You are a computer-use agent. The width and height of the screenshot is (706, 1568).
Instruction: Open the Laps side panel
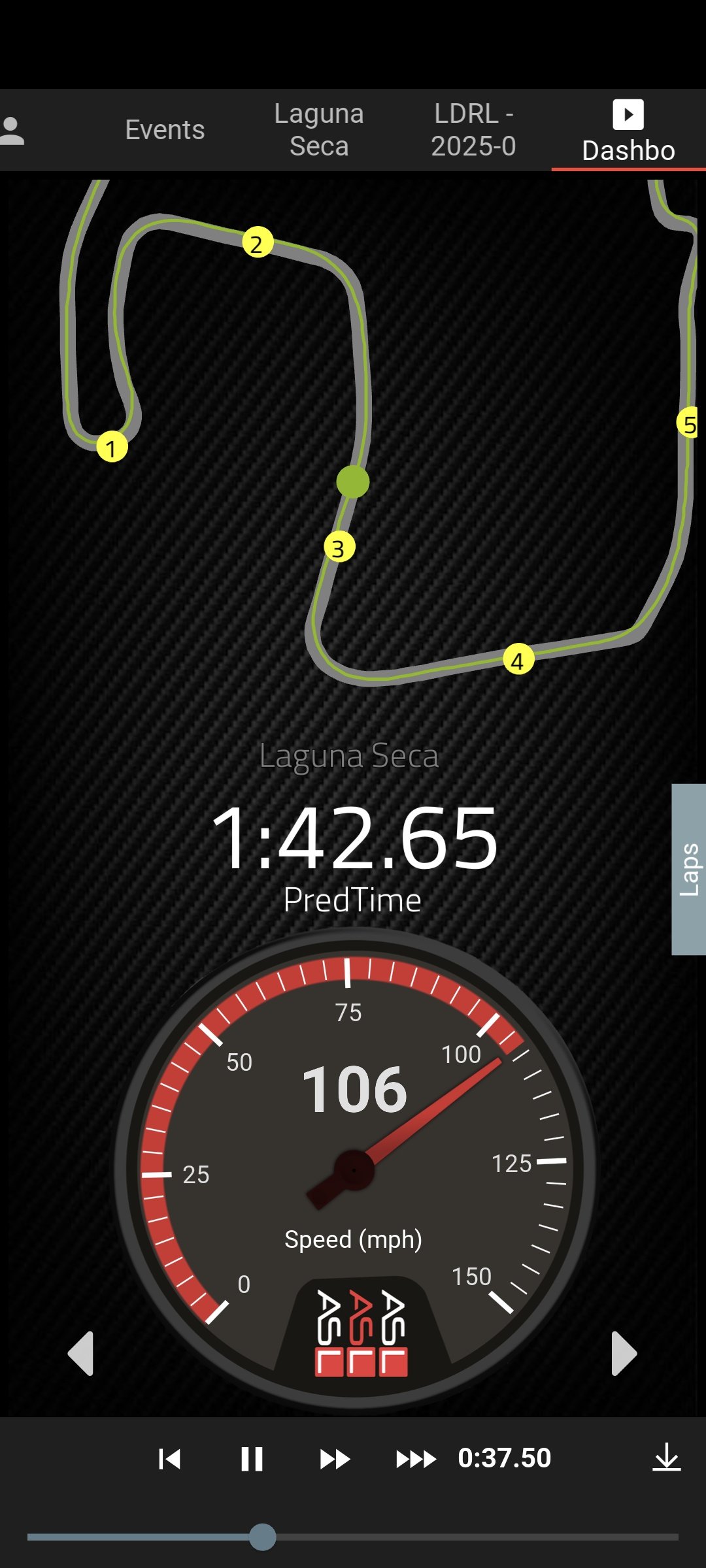point(689,869)
